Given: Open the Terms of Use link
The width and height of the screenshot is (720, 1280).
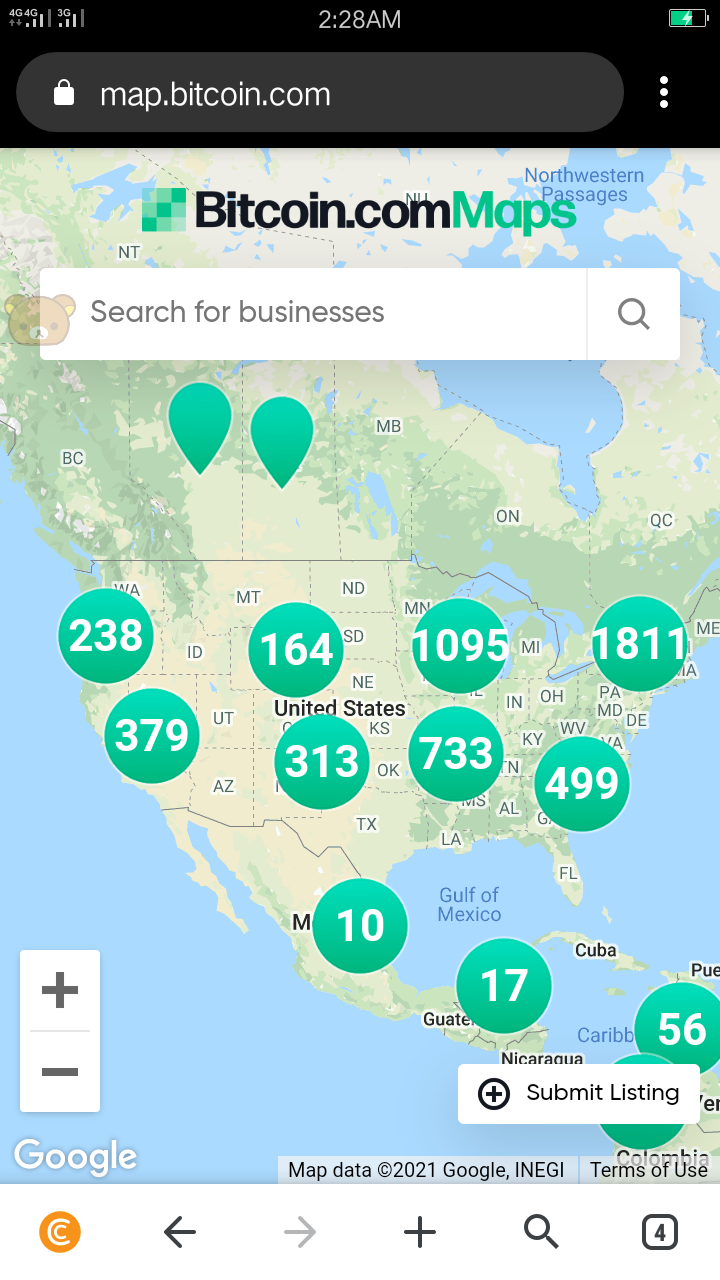Looking at the screenshot, I should pyautogui.click(x=648, y=1169).
